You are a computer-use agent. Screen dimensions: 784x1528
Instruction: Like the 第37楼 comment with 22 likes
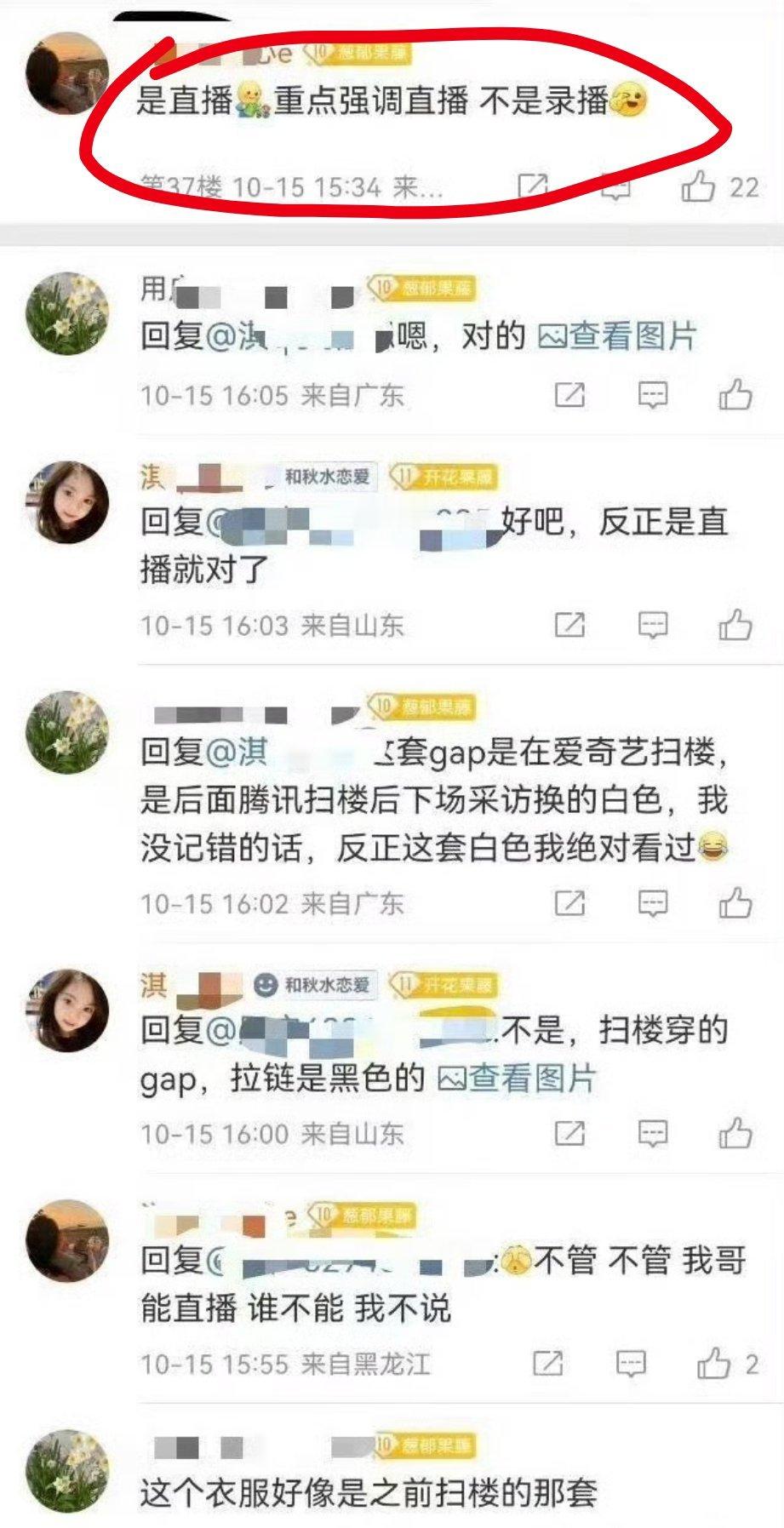click(698, 186)
